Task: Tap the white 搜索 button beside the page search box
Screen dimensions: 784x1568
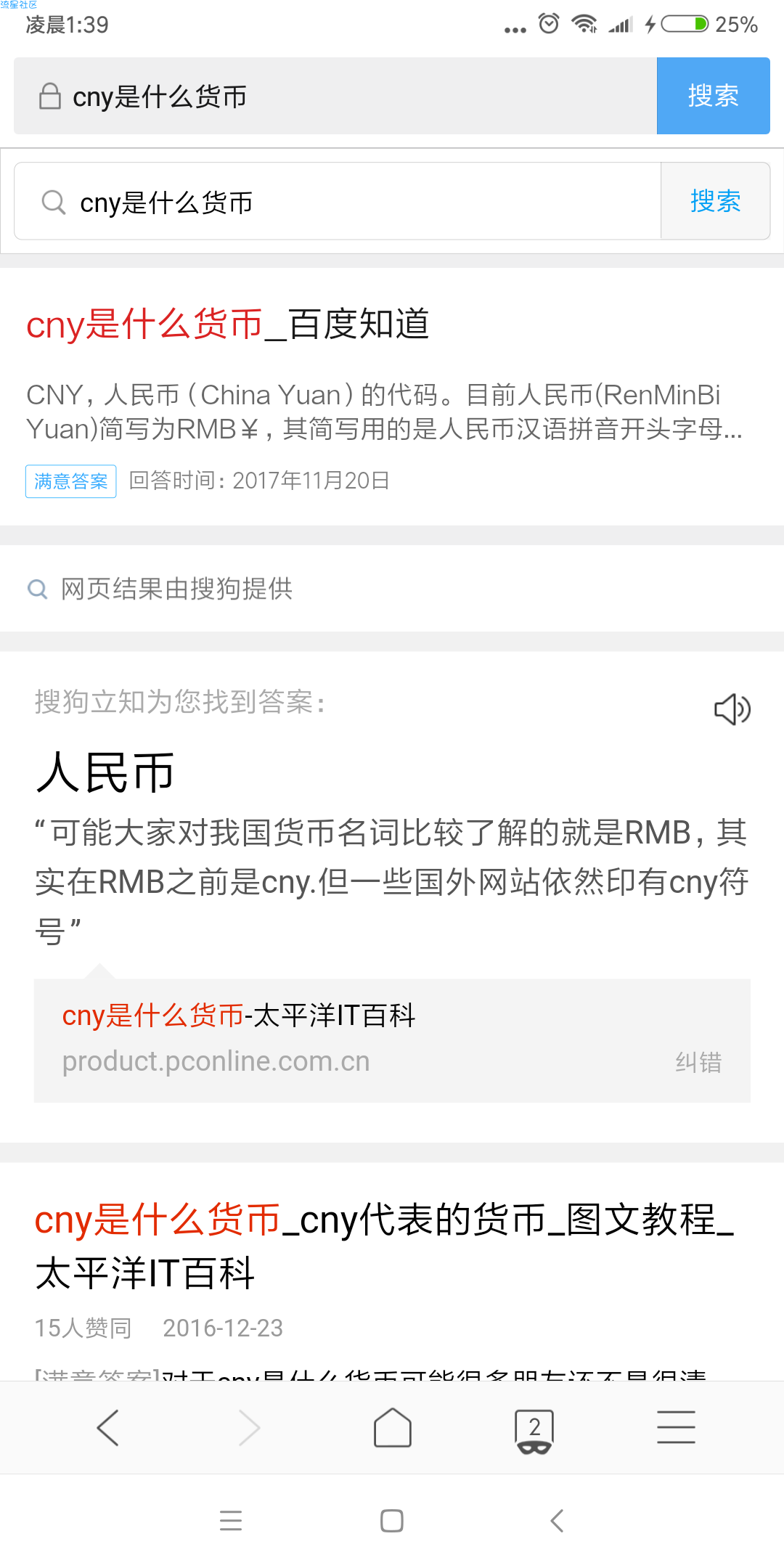Action: click(715, 202)
